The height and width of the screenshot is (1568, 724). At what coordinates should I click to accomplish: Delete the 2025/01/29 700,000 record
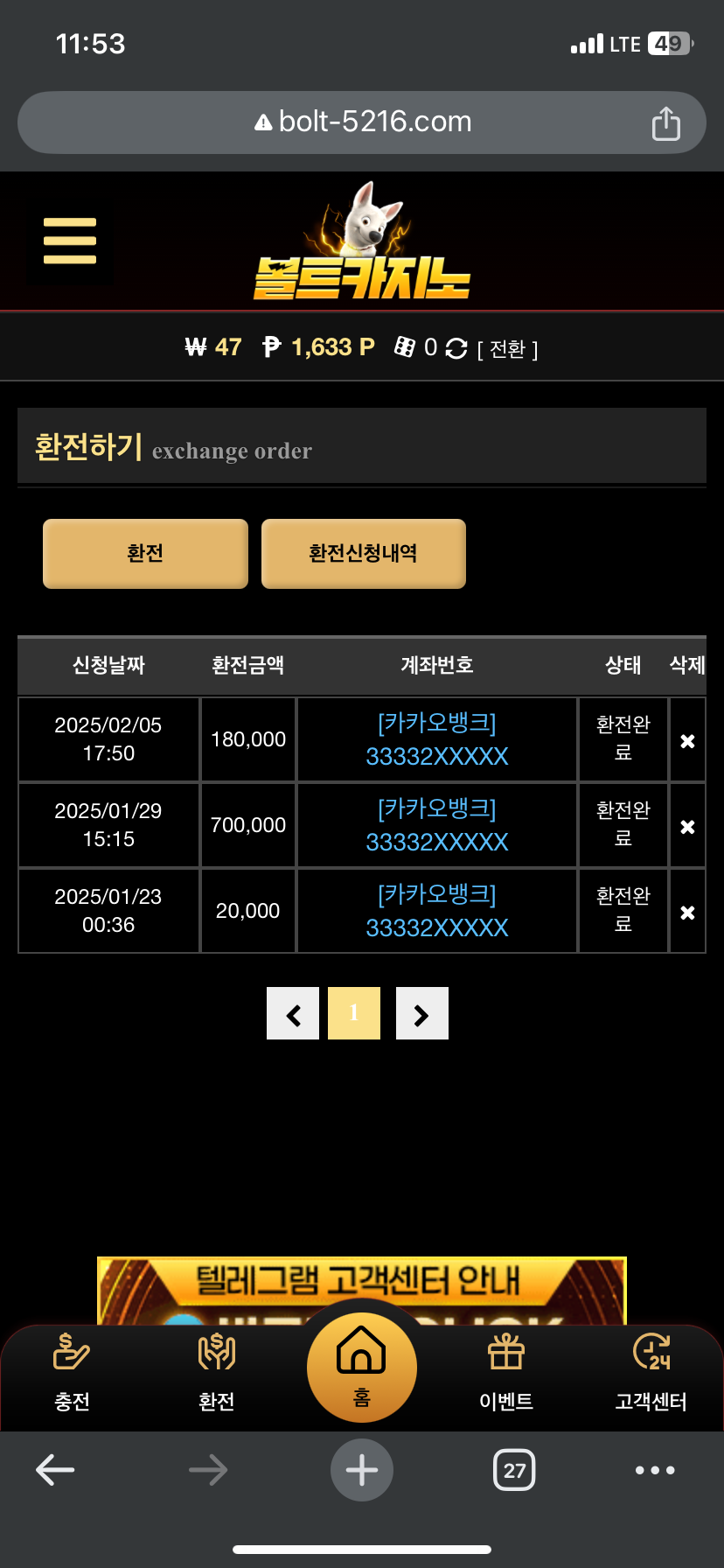[x=687, y=826]
